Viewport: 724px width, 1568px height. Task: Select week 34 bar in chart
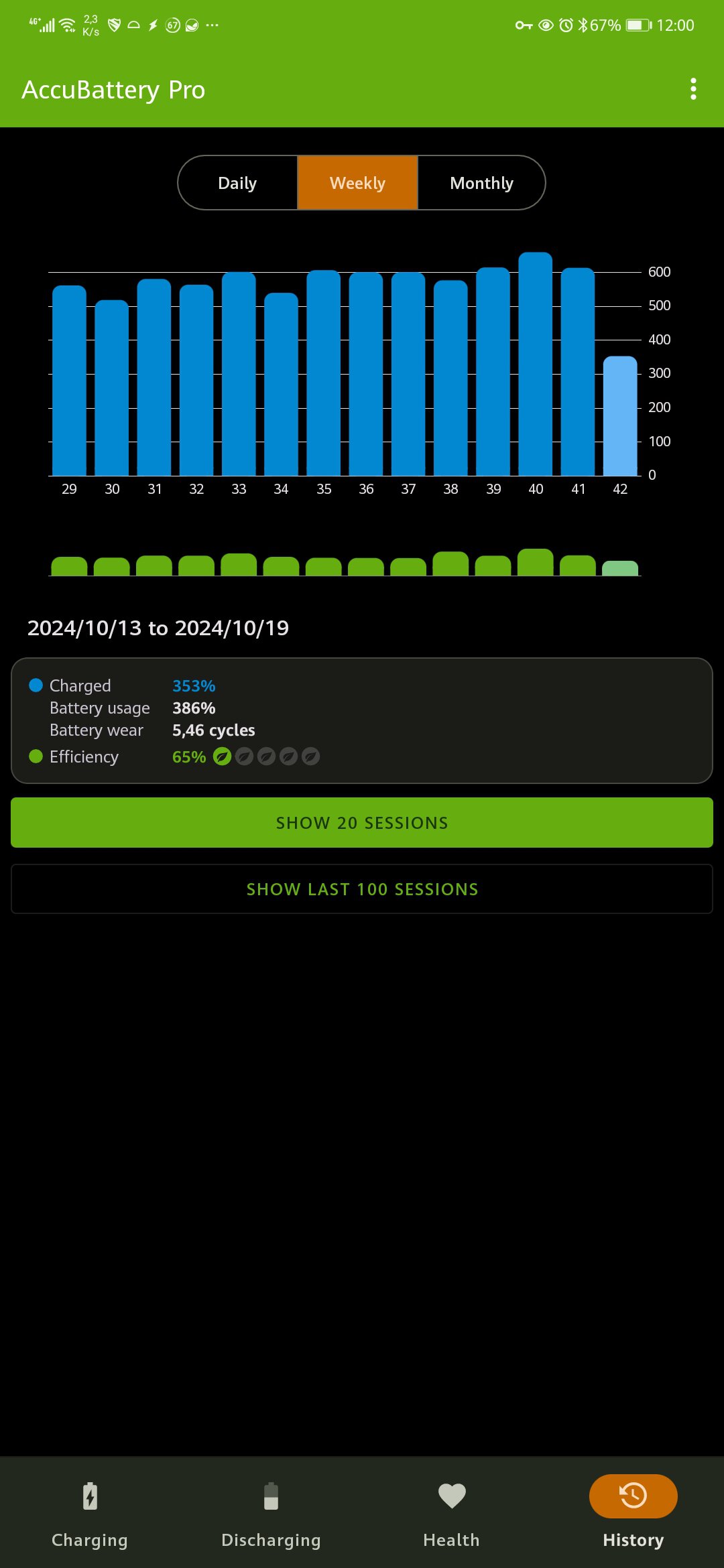pyautogui.click(x=281, y=385)
